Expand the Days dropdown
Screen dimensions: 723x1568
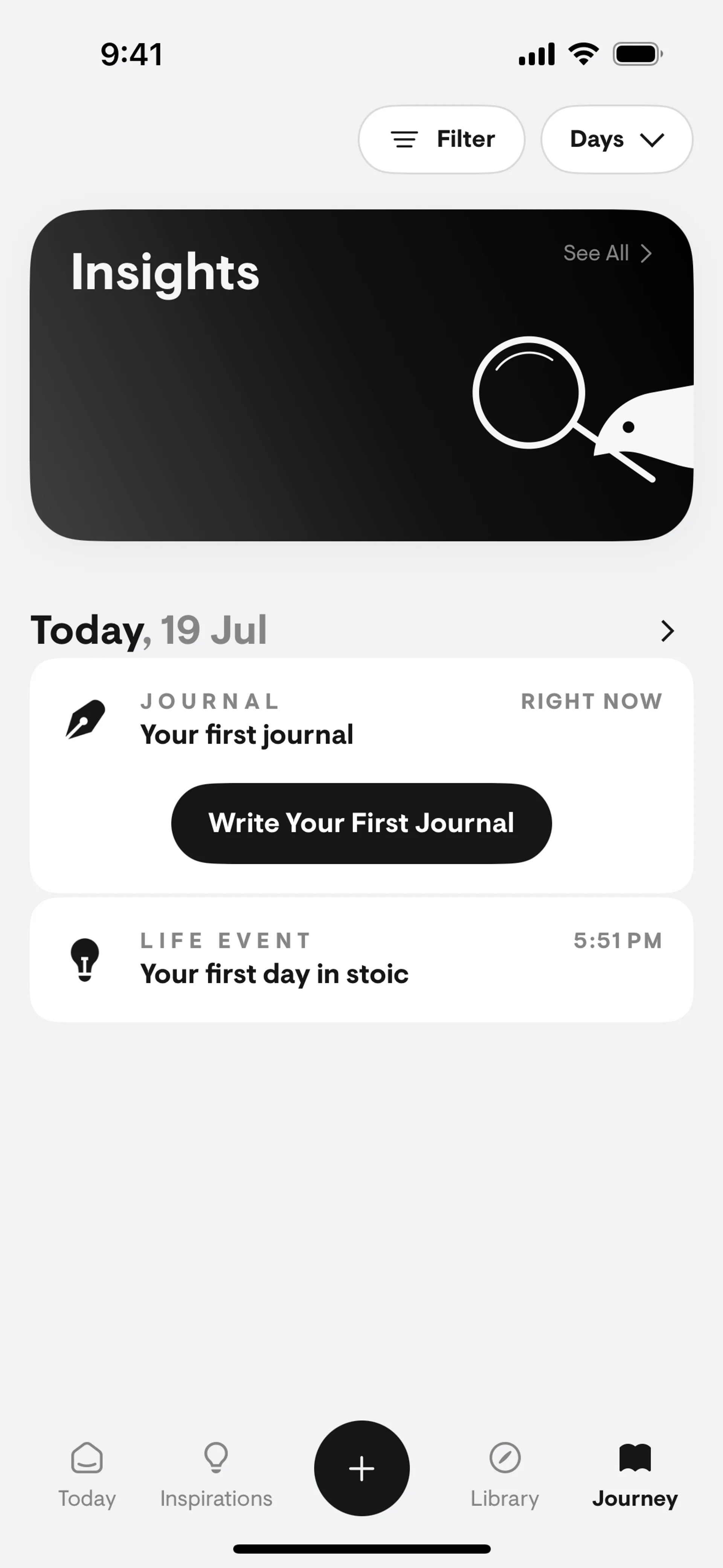click(616, 139)
